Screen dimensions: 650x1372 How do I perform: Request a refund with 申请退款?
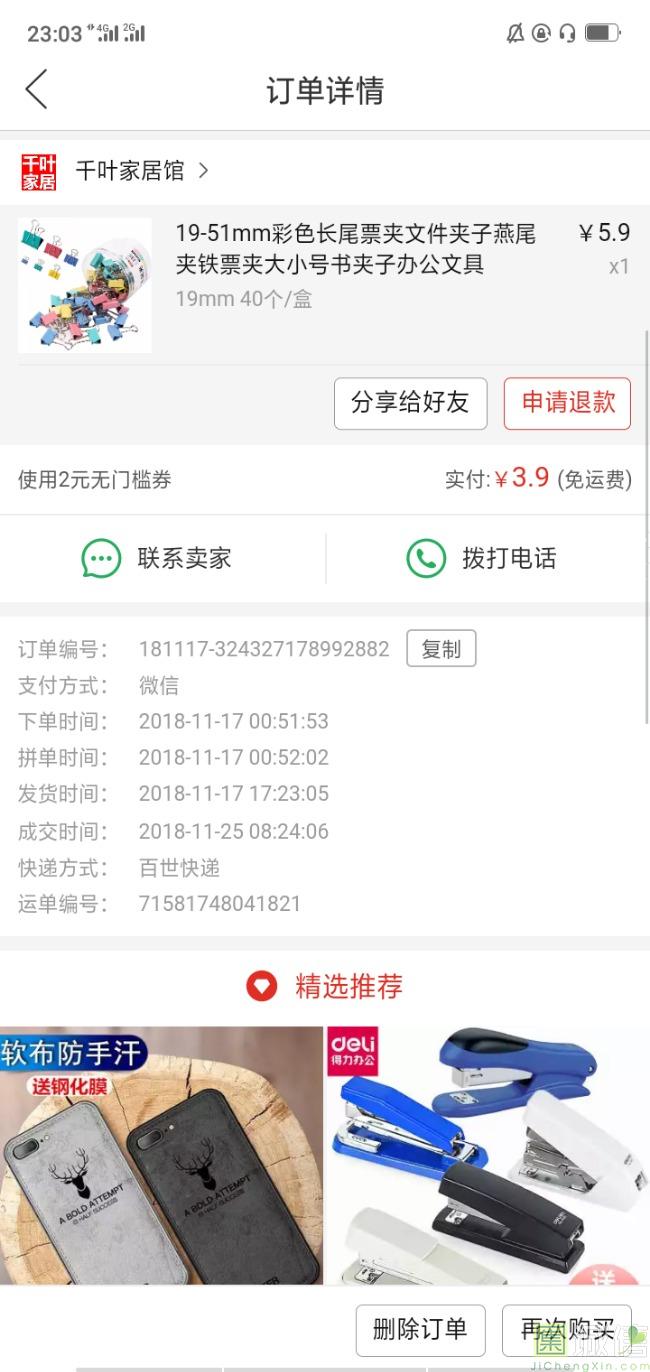tap(567, 403)
